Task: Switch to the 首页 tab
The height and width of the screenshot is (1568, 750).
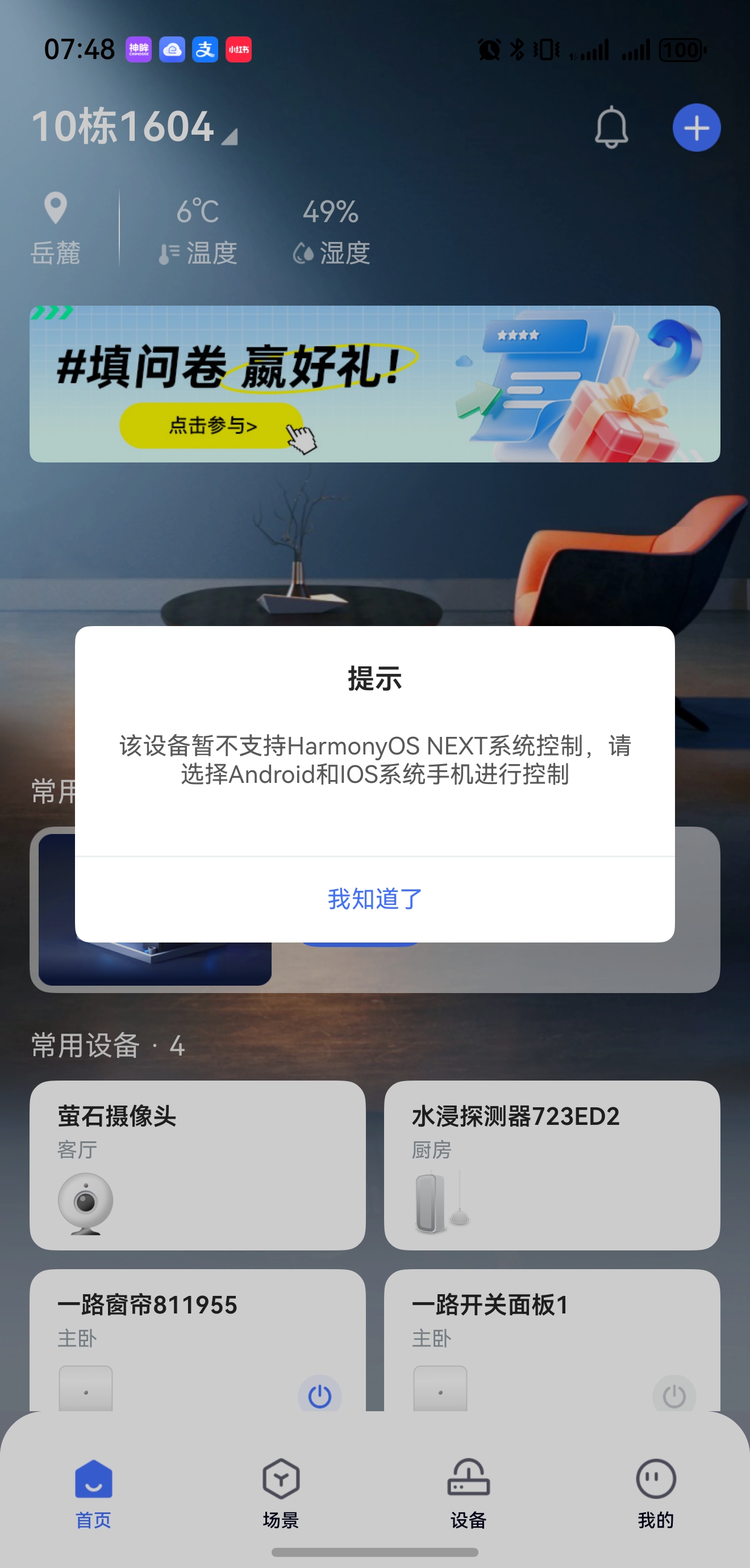Action: click(93, 1492)
